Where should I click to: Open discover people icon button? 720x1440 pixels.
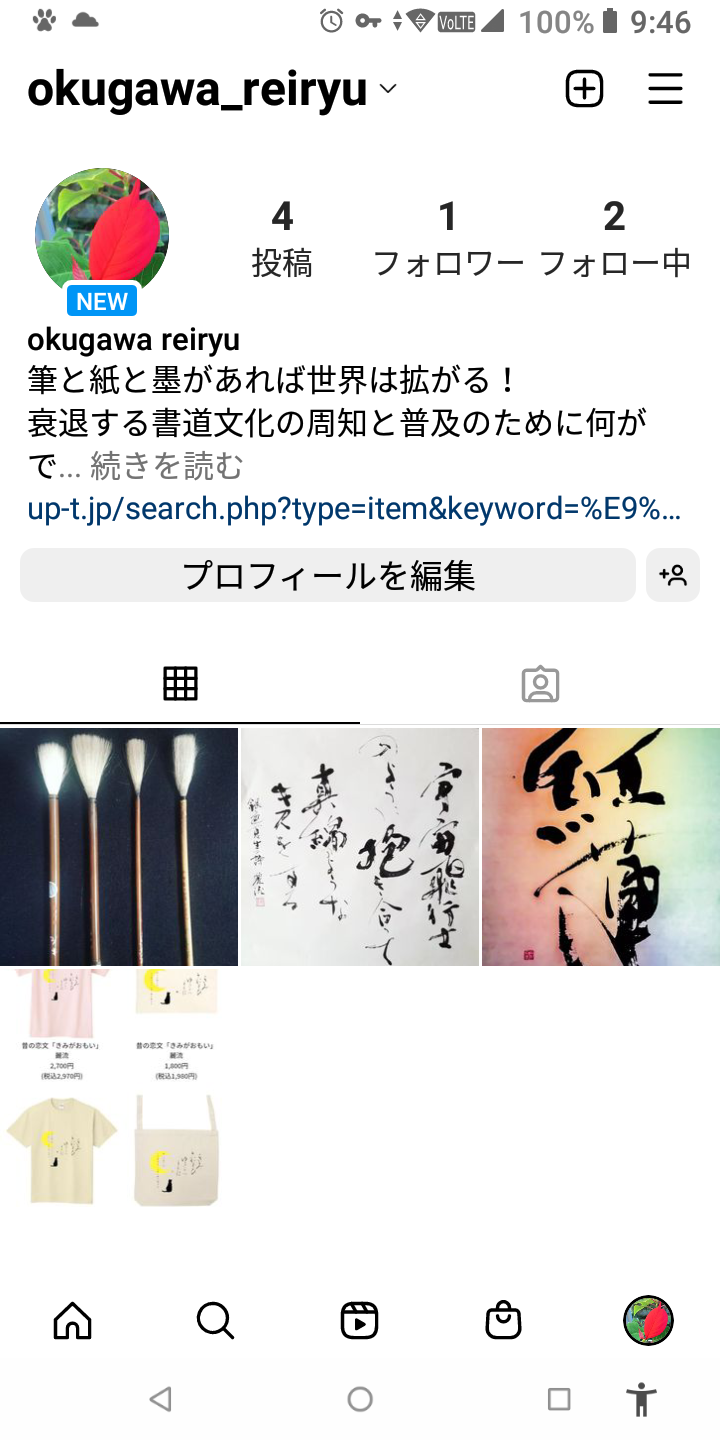673,575
